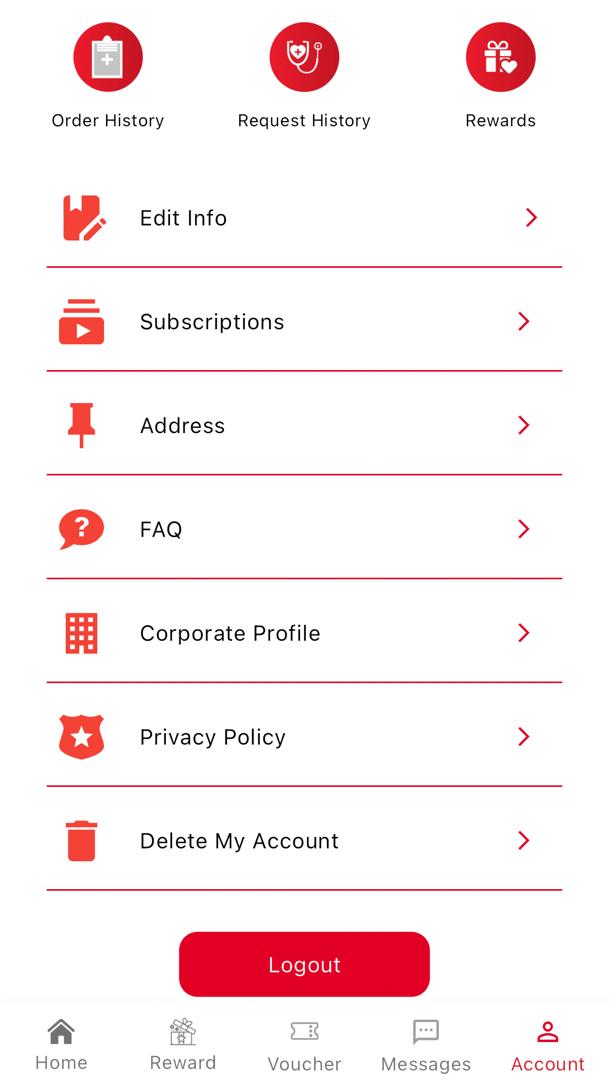The image size is (609, 1080).
Task: Read the Privacy Policy
Action: tap(304, 737)
